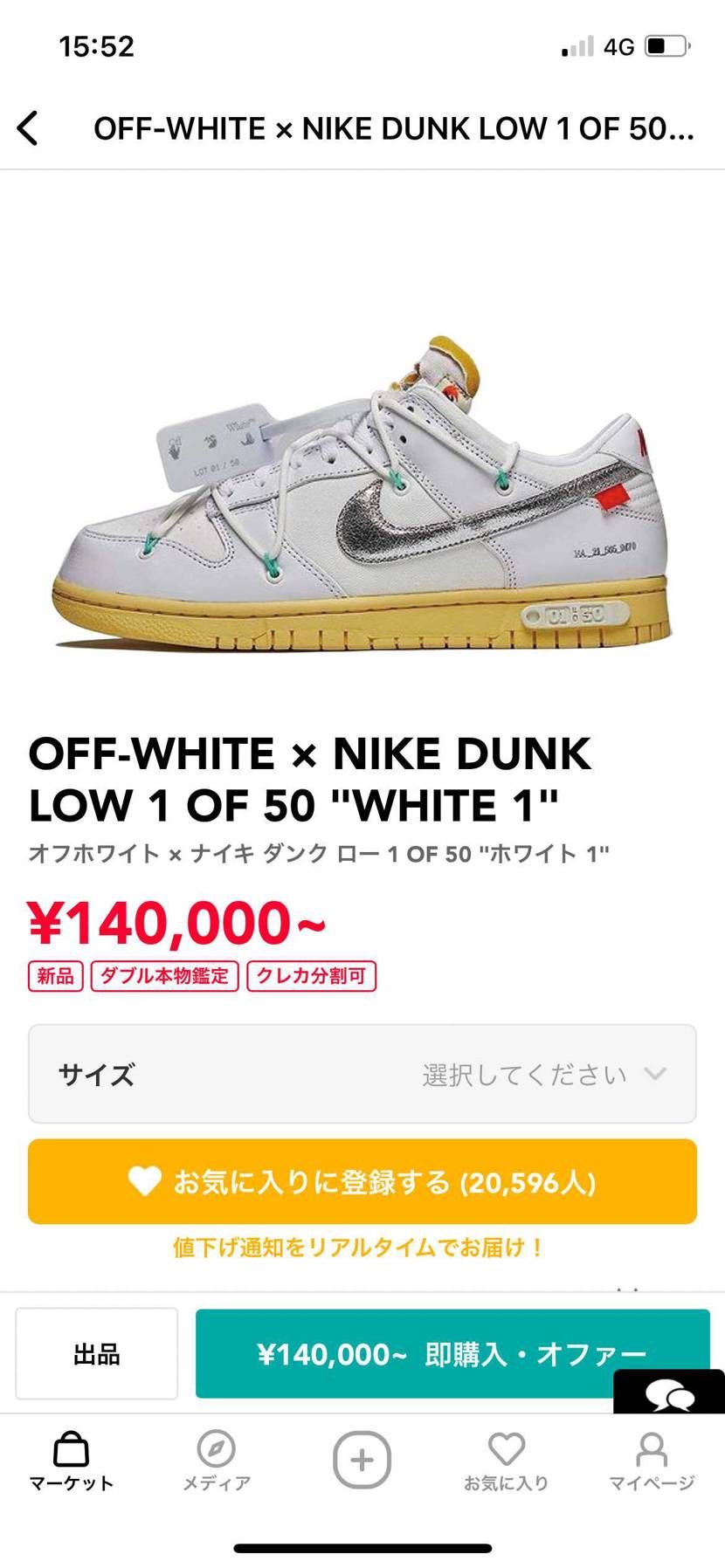Switch to the マーケット tab
This screenshot has height=1568, width=725.
(71, 1461)
